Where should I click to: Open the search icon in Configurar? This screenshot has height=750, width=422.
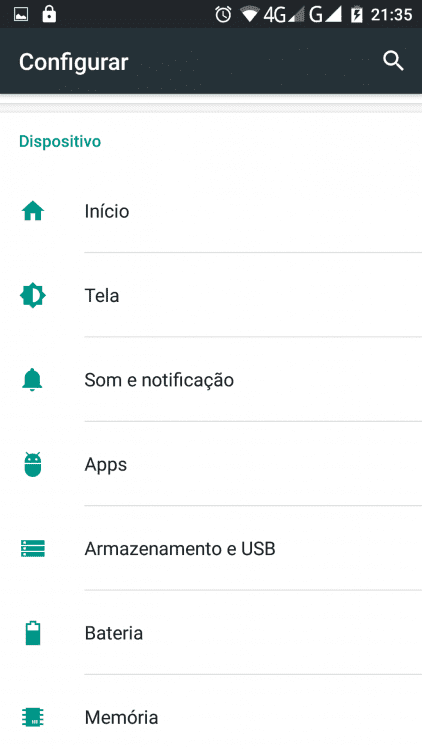[x=393, y=61]
